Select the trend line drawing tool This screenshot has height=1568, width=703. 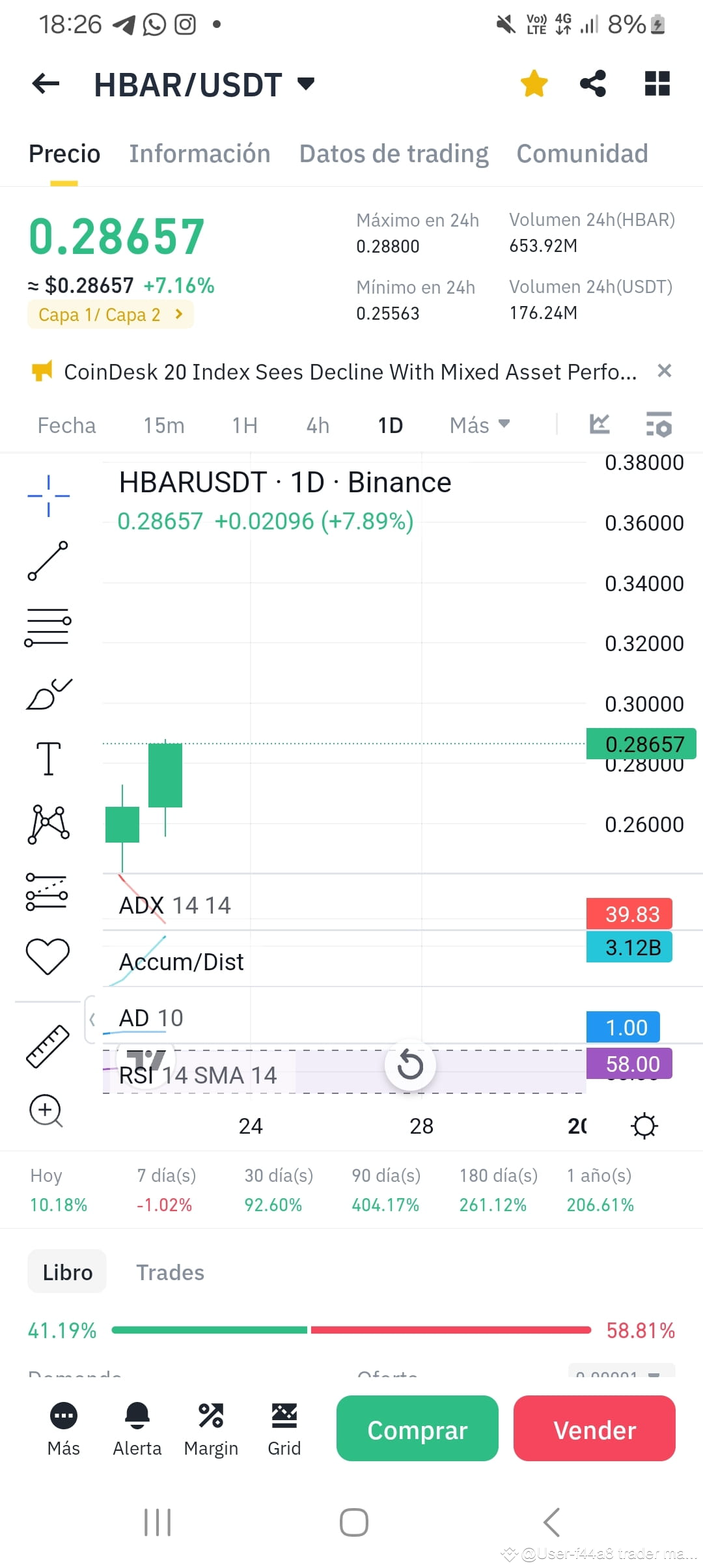coord(49,561)
